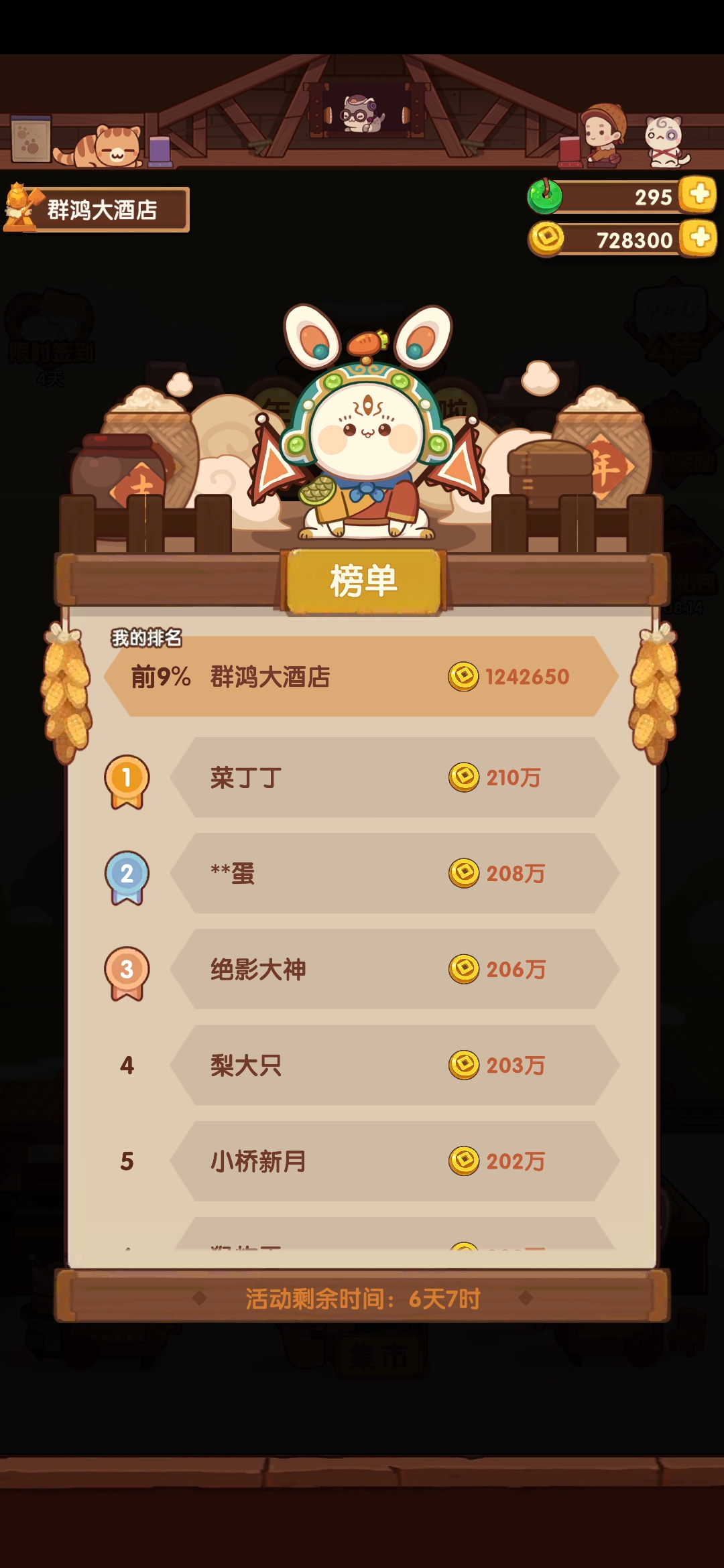Open my ranking row 前9%
Screen dimensions: 724x1568
point(361,676)
